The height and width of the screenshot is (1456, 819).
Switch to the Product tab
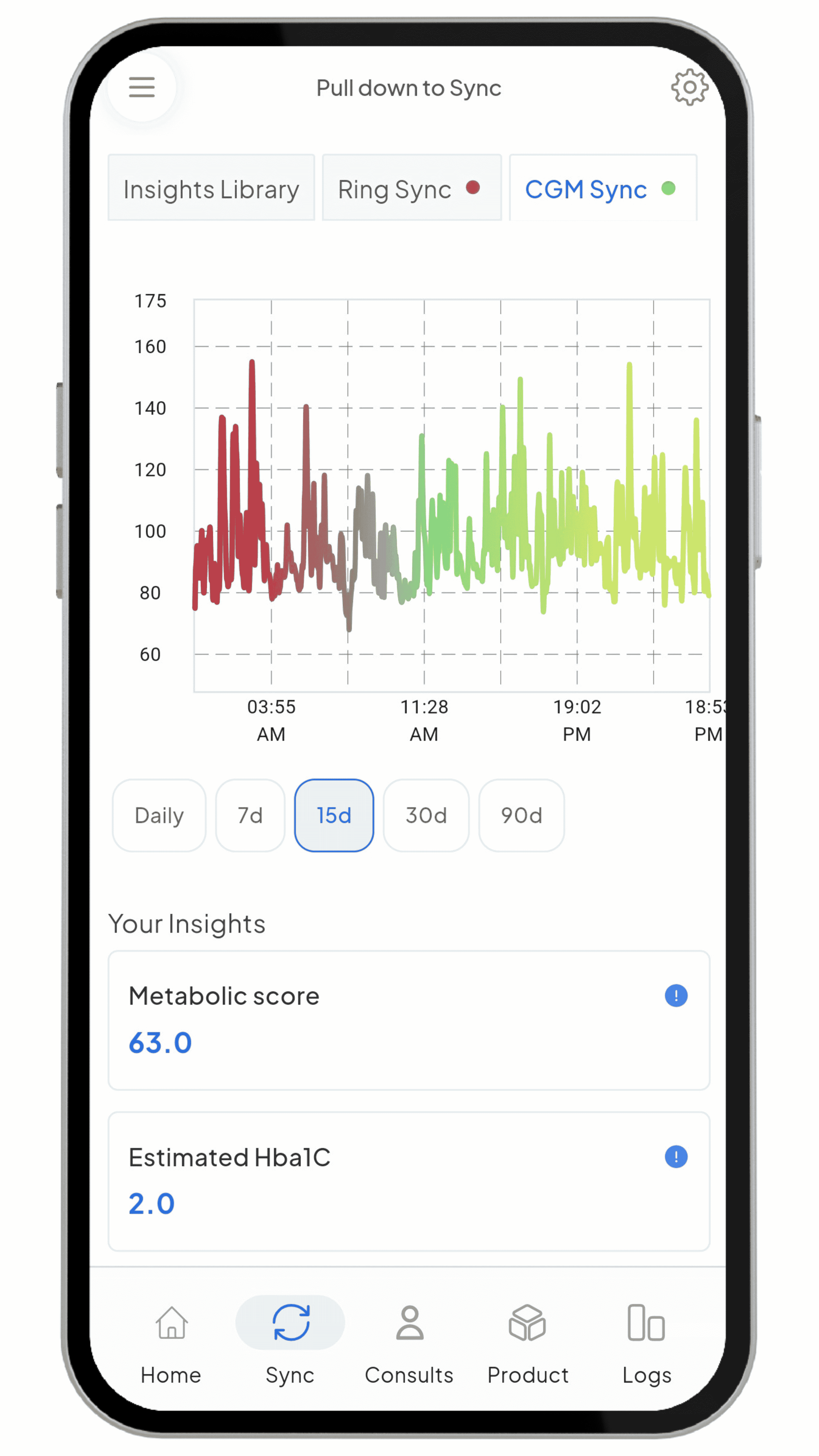(527, 1343)
